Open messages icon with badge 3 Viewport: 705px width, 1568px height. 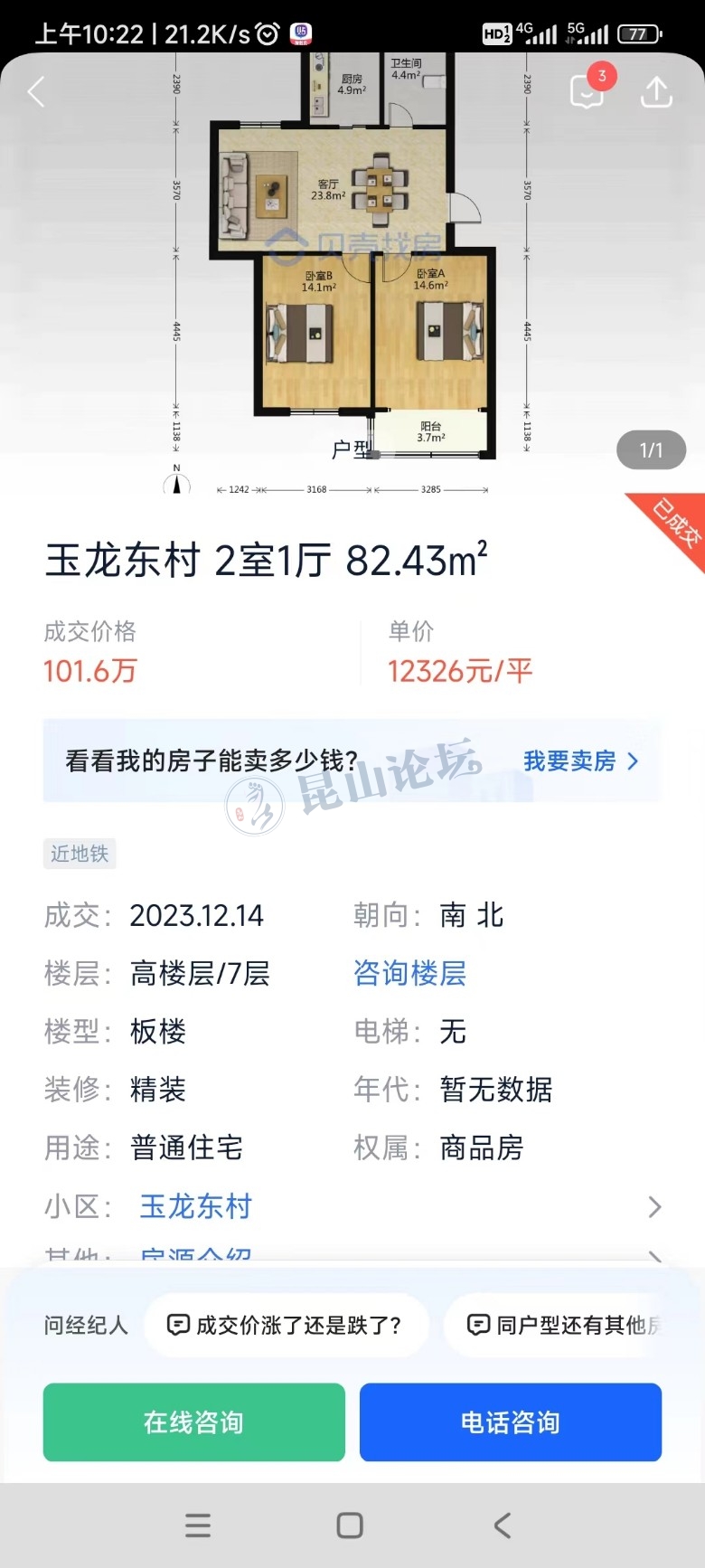pyautogui.click(x=587, y=90)
